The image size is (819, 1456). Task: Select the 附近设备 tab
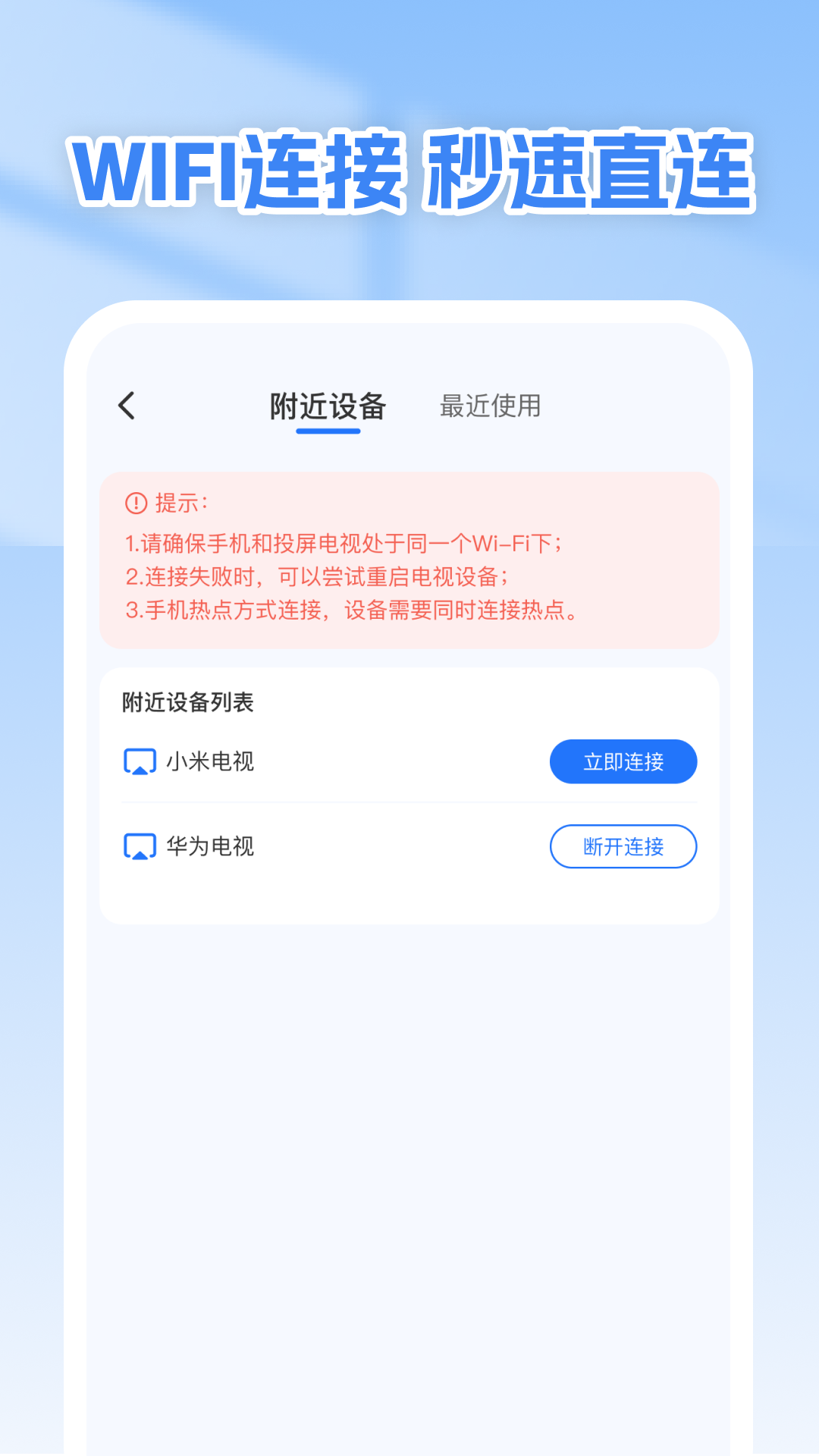click(328, 406)
